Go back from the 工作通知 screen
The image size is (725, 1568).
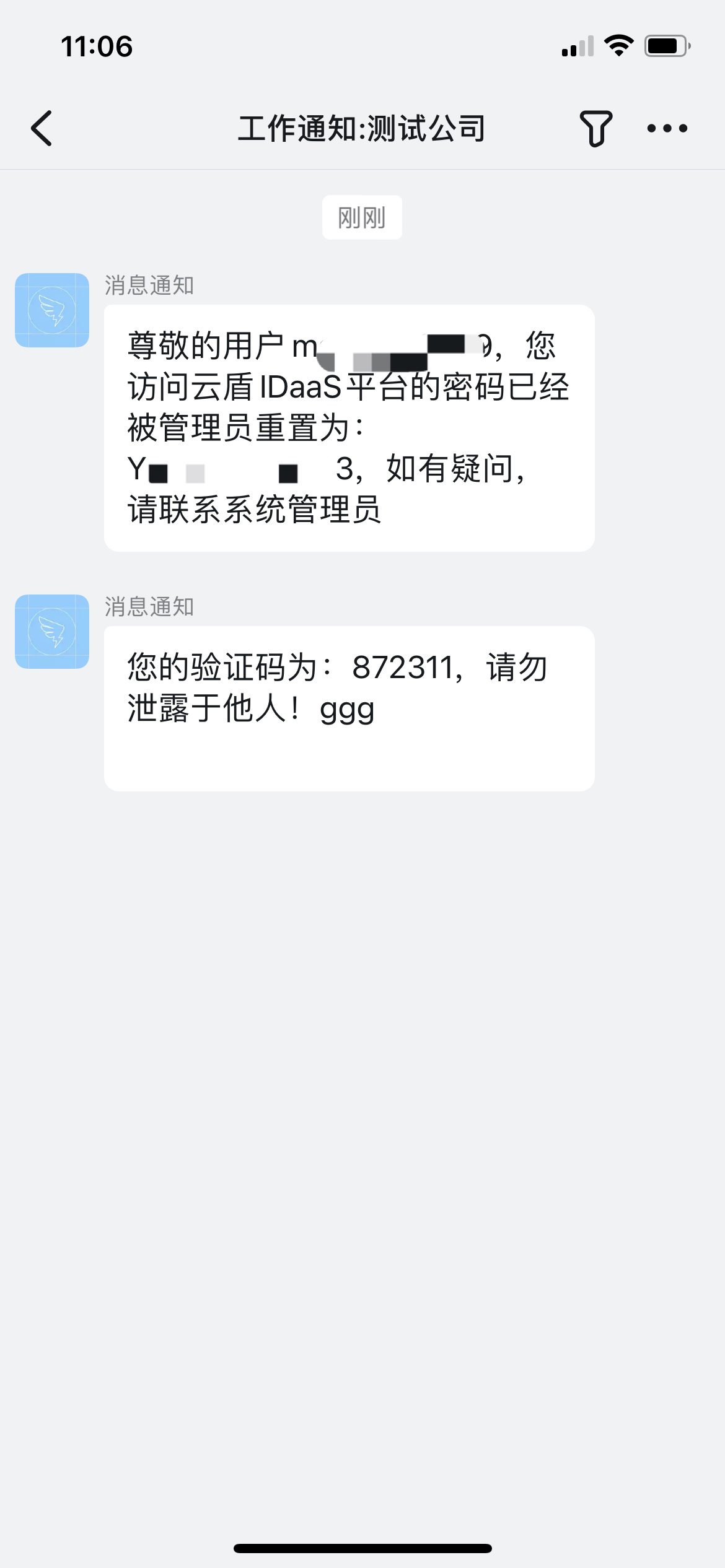point(42,128)
